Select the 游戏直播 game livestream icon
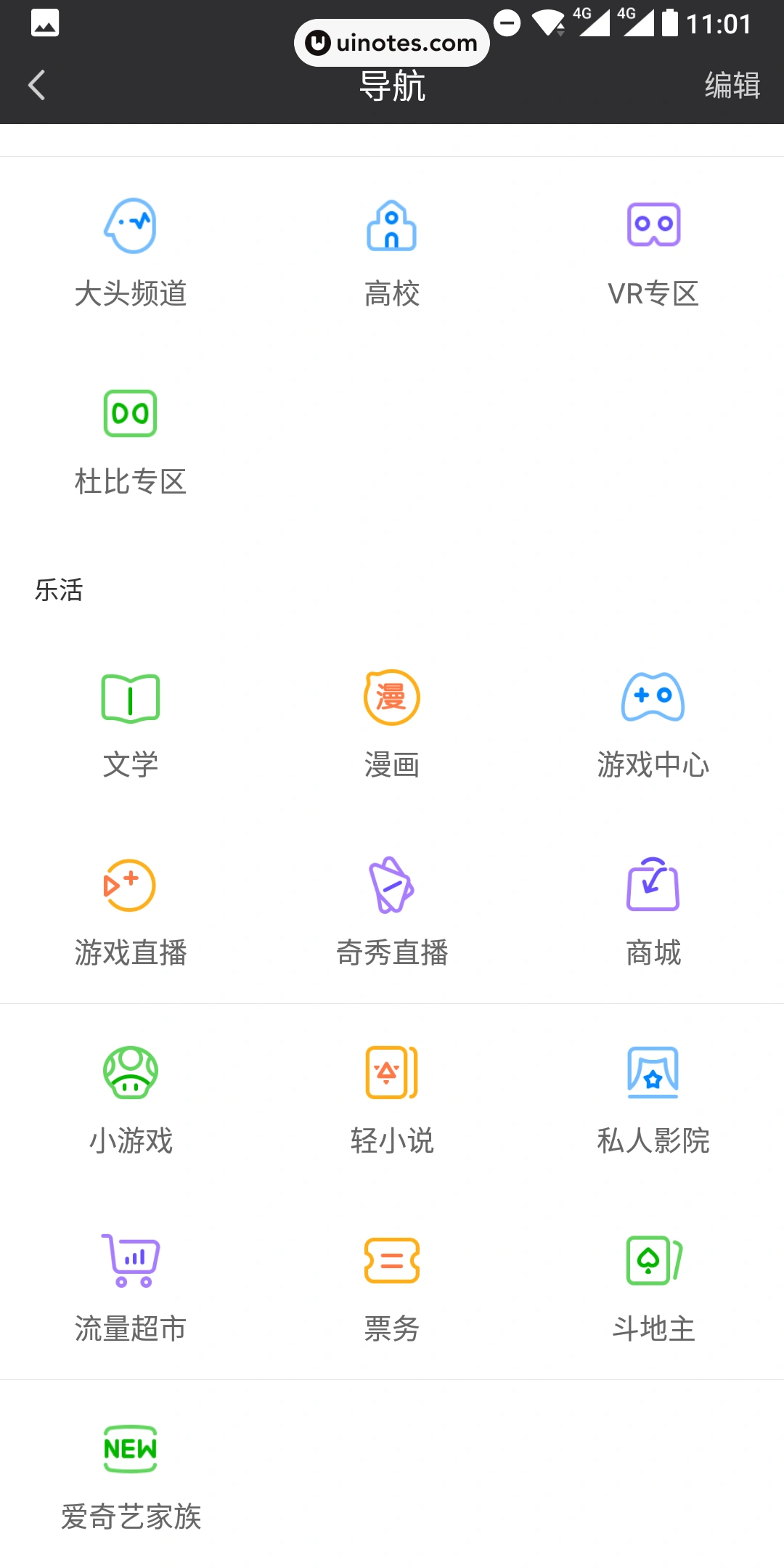This screenshot has width=784, height=1568. tap(131, 886)
